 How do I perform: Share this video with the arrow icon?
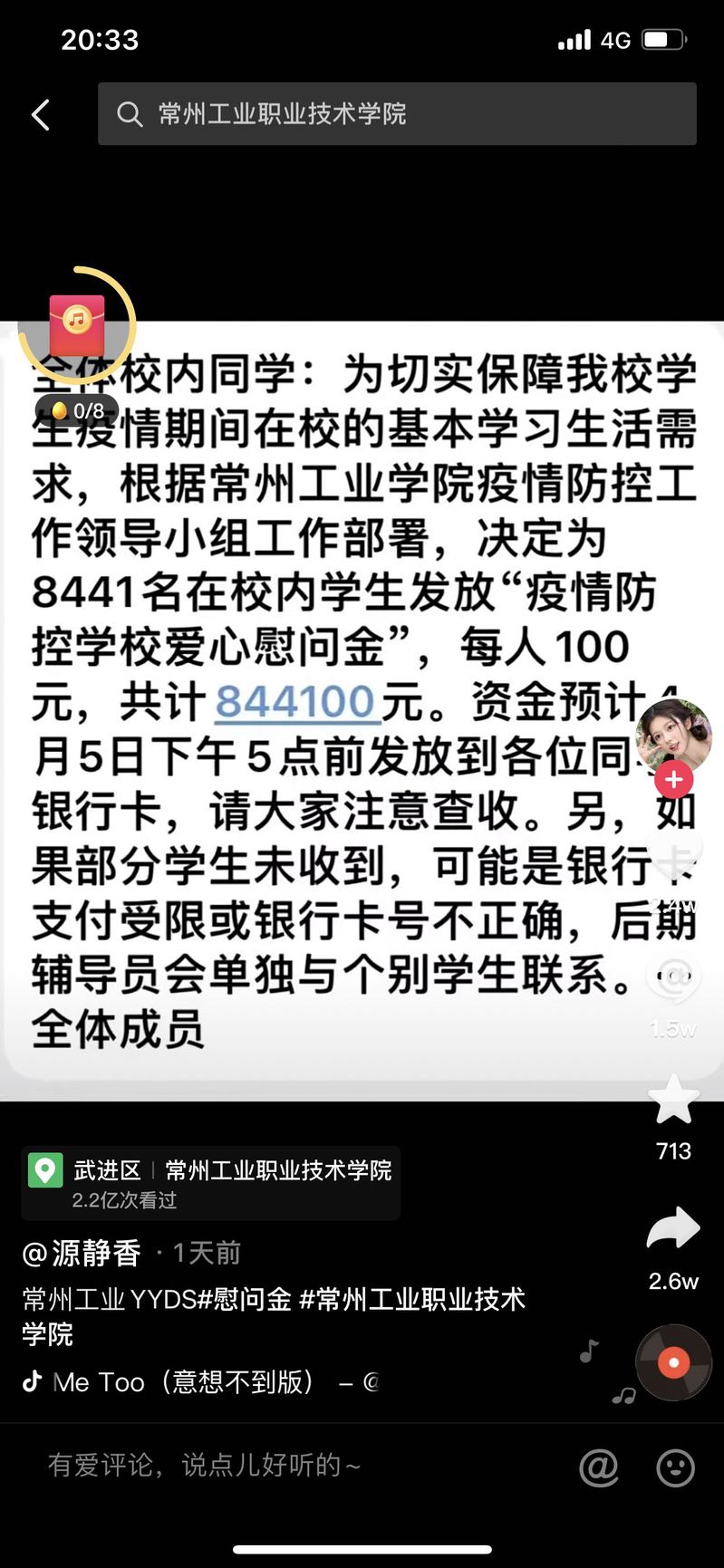coord(673,1229)
